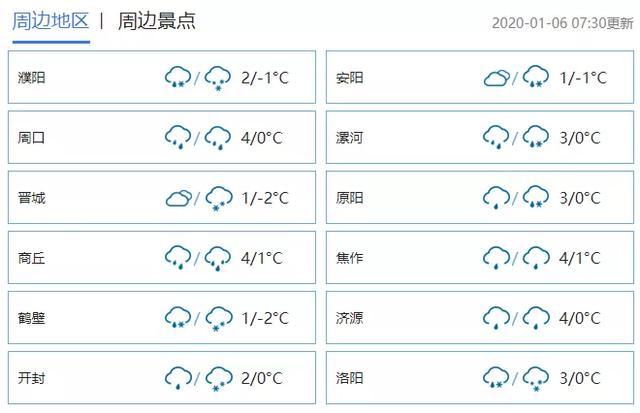The image size is (640, 413).
Task: Show the forecast for 商丘
Action: pyautogui.click(x=32, y=258)
